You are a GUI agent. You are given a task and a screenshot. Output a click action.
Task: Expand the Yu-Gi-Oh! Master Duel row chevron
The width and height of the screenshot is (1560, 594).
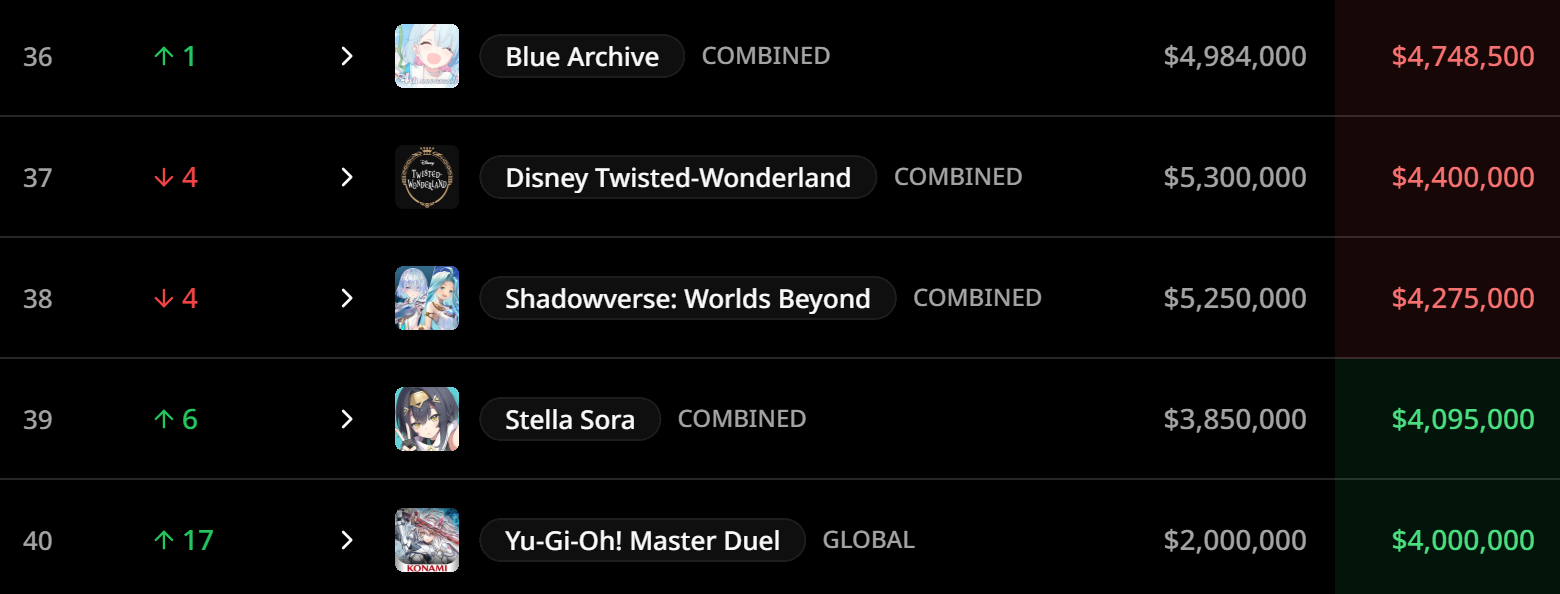(347, 540)
